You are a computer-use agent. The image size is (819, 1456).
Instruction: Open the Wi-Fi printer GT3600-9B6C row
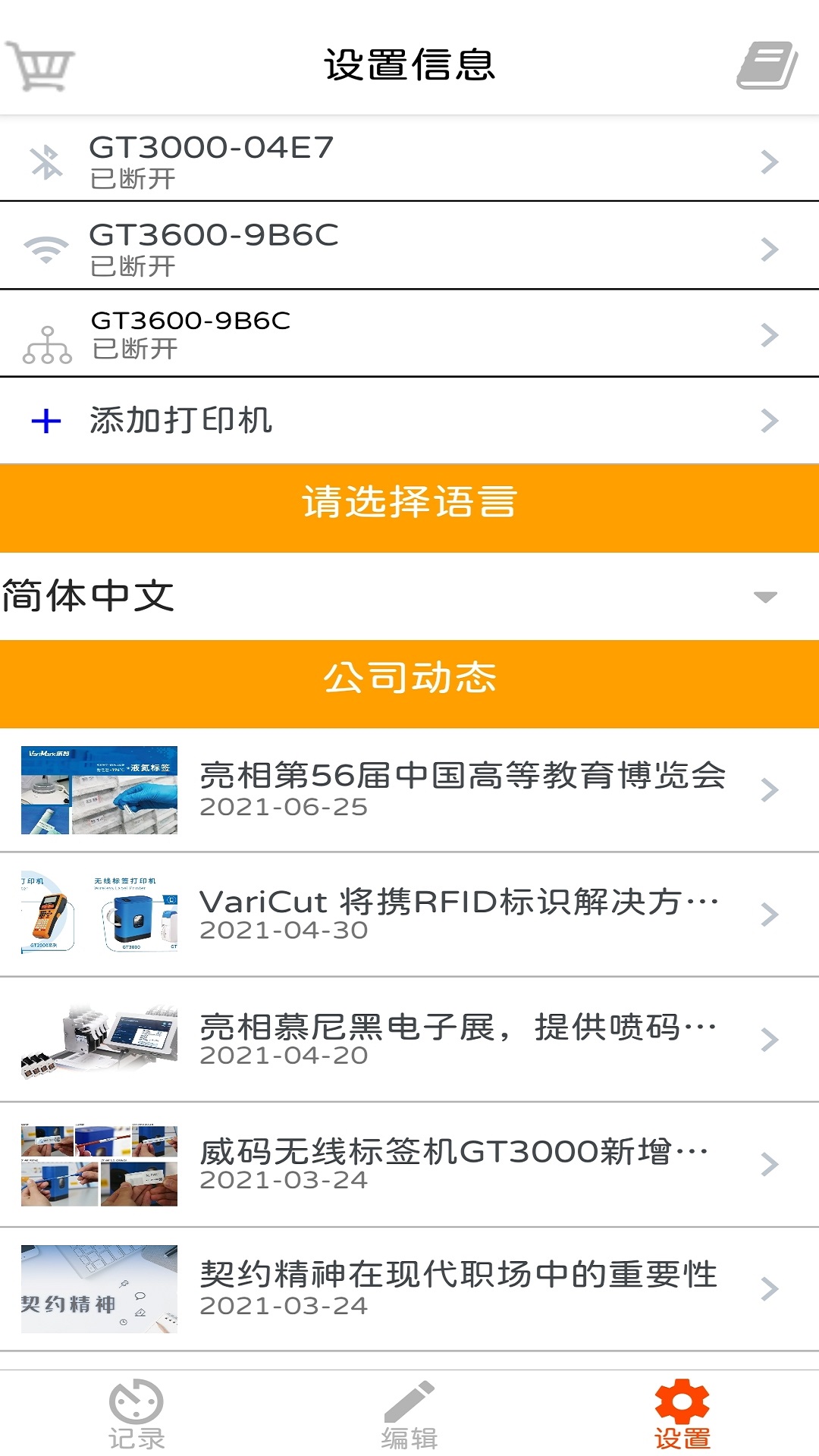[409, 248]
